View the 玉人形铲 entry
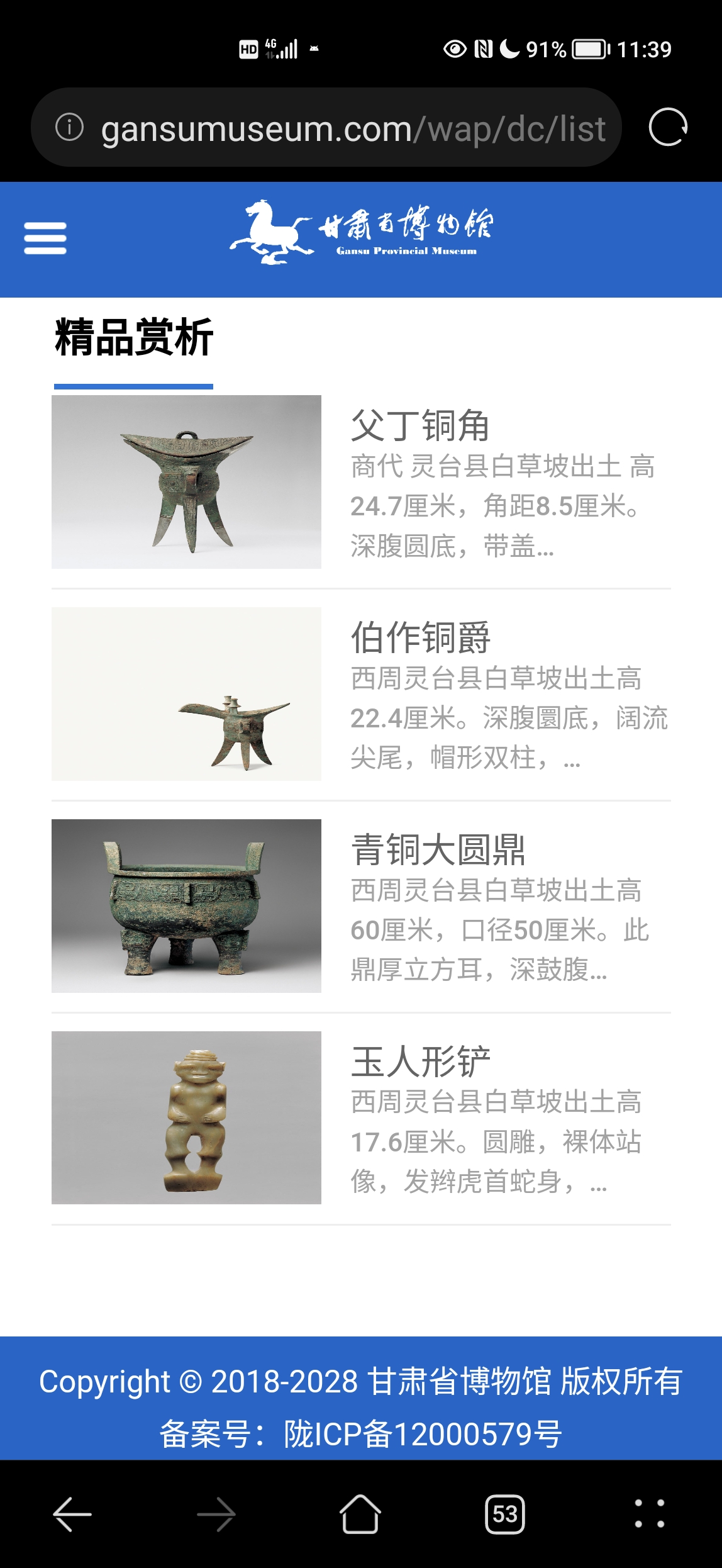The width and height of the screenshot is (722, 1568). click(x=420, y=1061)
